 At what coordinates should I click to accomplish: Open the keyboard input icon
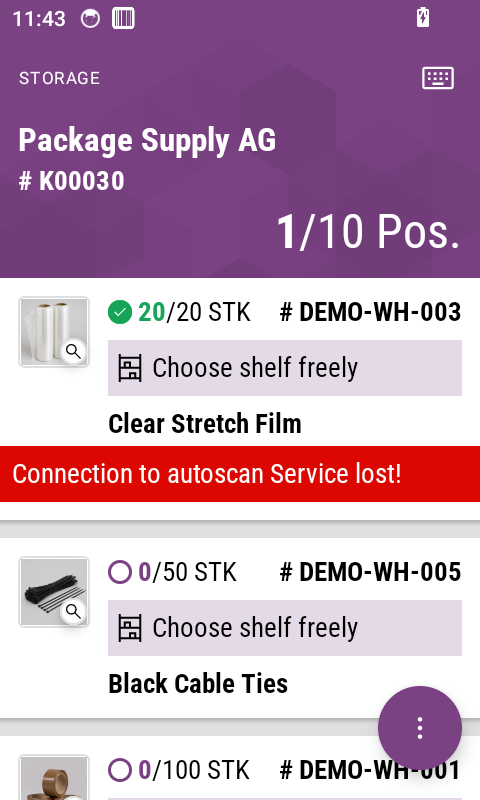438,78
